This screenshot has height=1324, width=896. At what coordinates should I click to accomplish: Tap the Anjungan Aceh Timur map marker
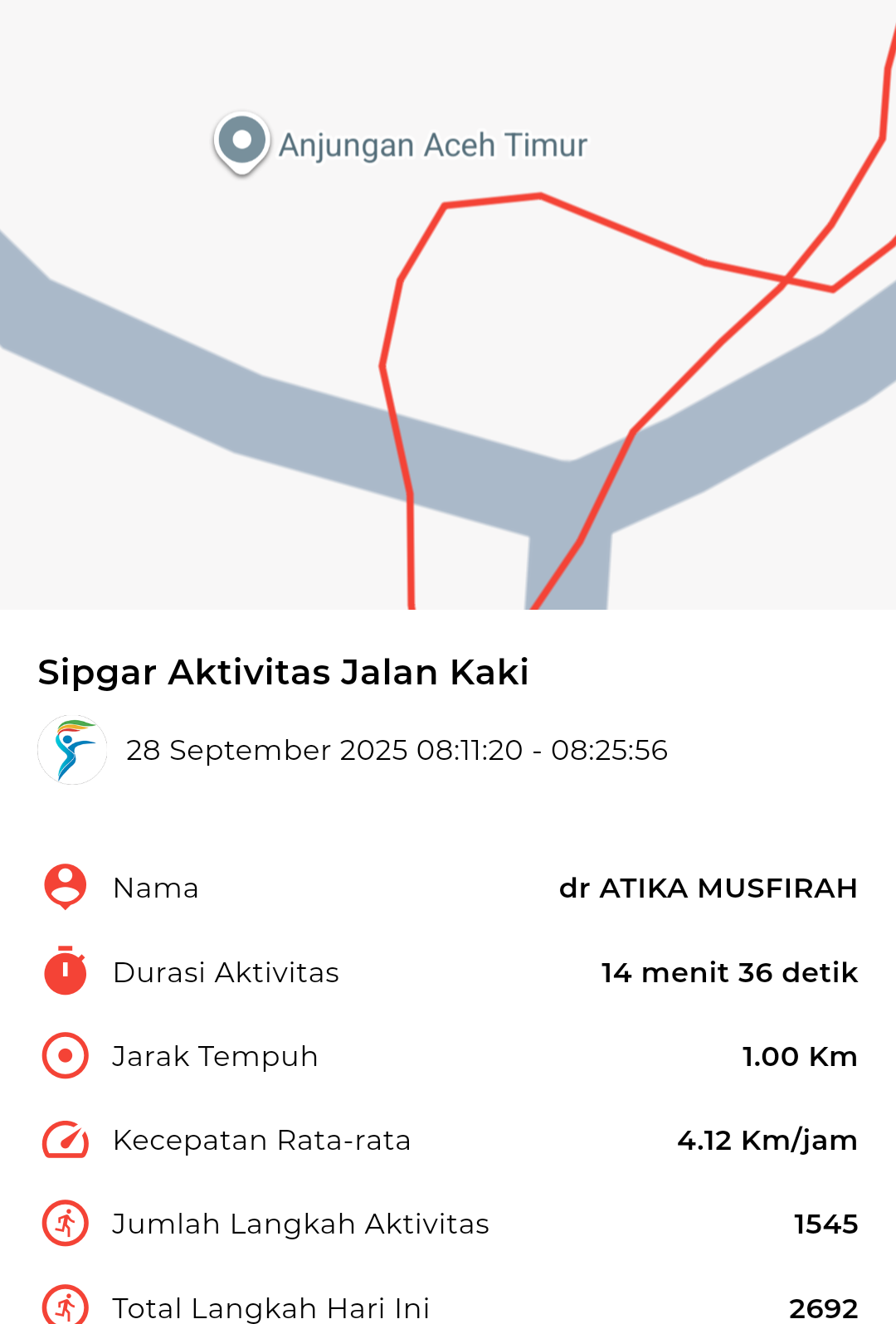(x=241, y=142)
